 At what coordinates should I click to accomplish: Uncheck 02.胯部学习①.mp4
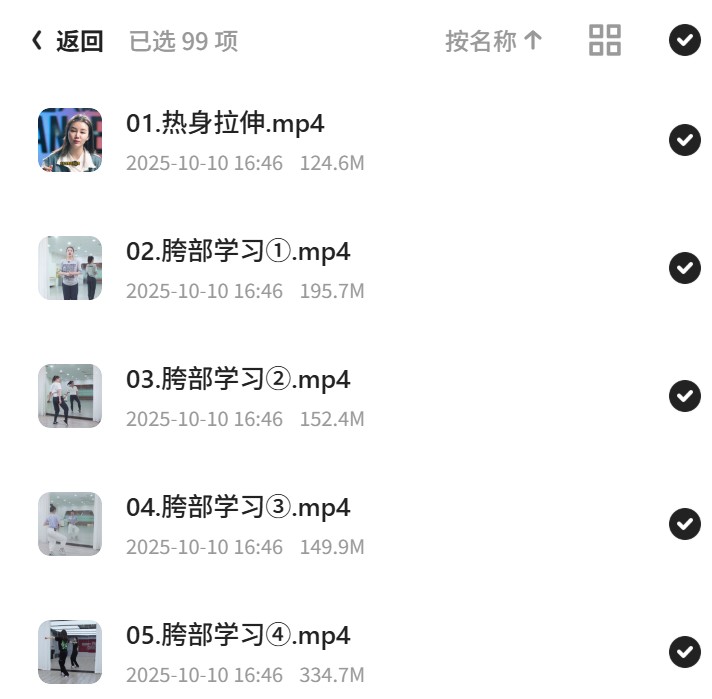pos(684,268)
